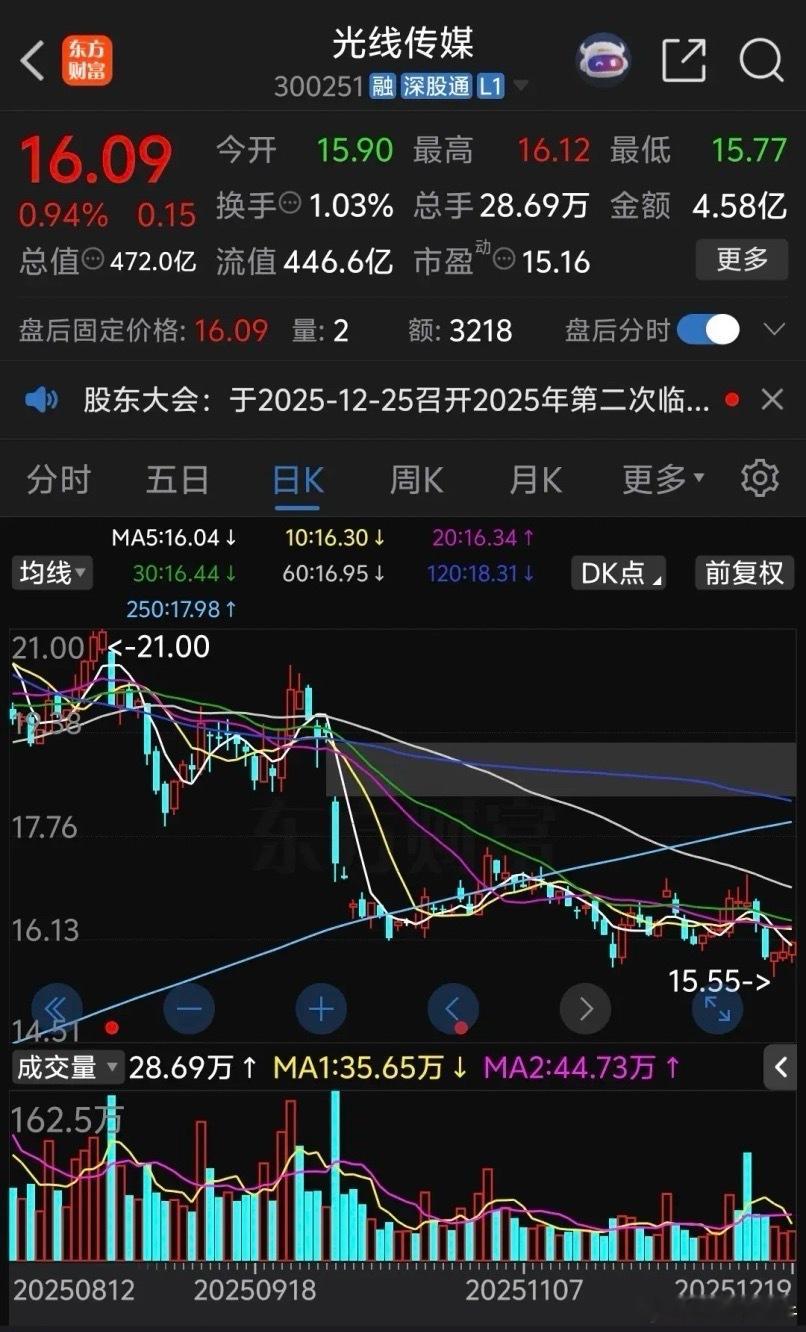Tap the announcement speaker icon
This screenshot has height=1332, width=806.
pyautogui.click(x=42, y=399)
